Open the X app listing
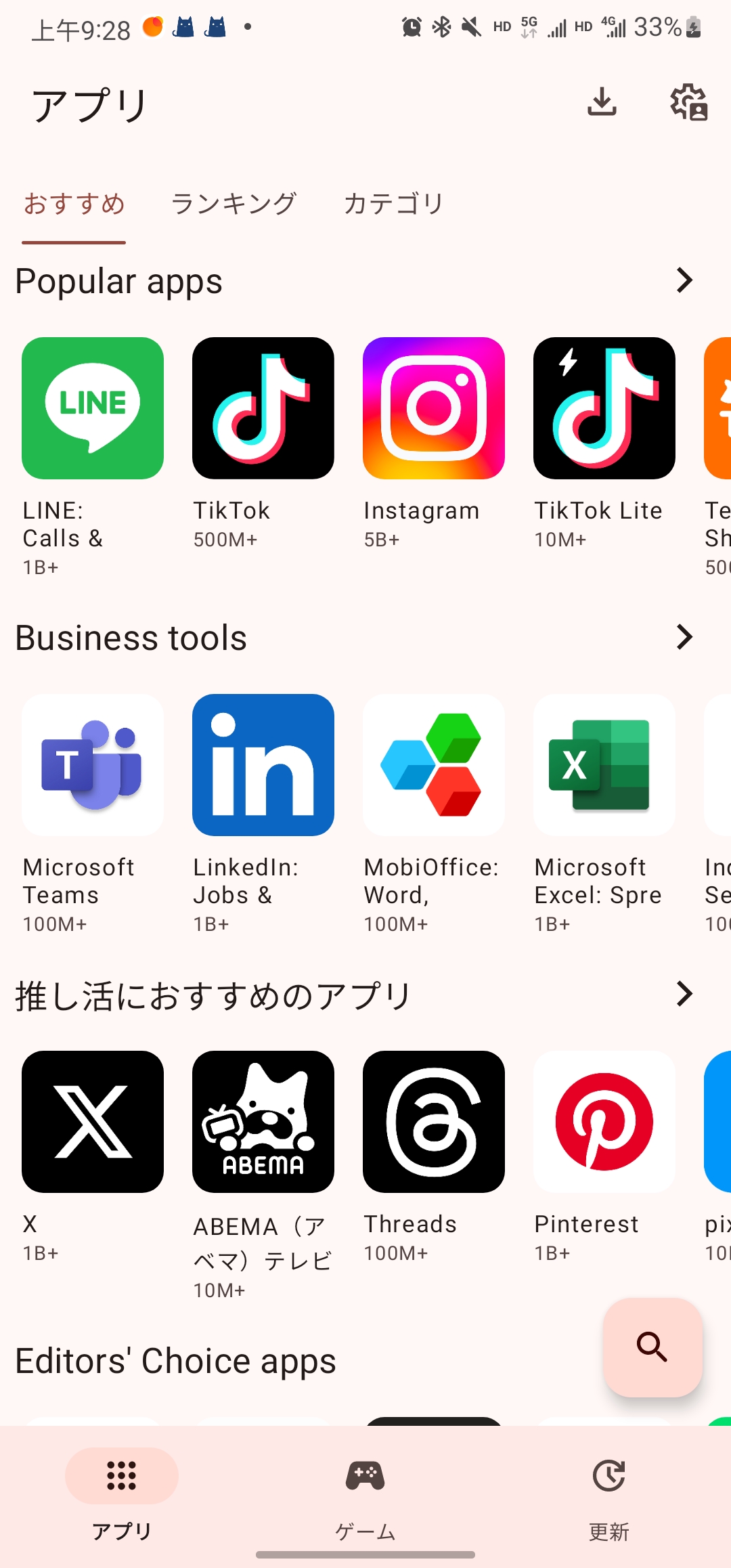This screenshot has height=1568, width=731. tap(93, 1122)
